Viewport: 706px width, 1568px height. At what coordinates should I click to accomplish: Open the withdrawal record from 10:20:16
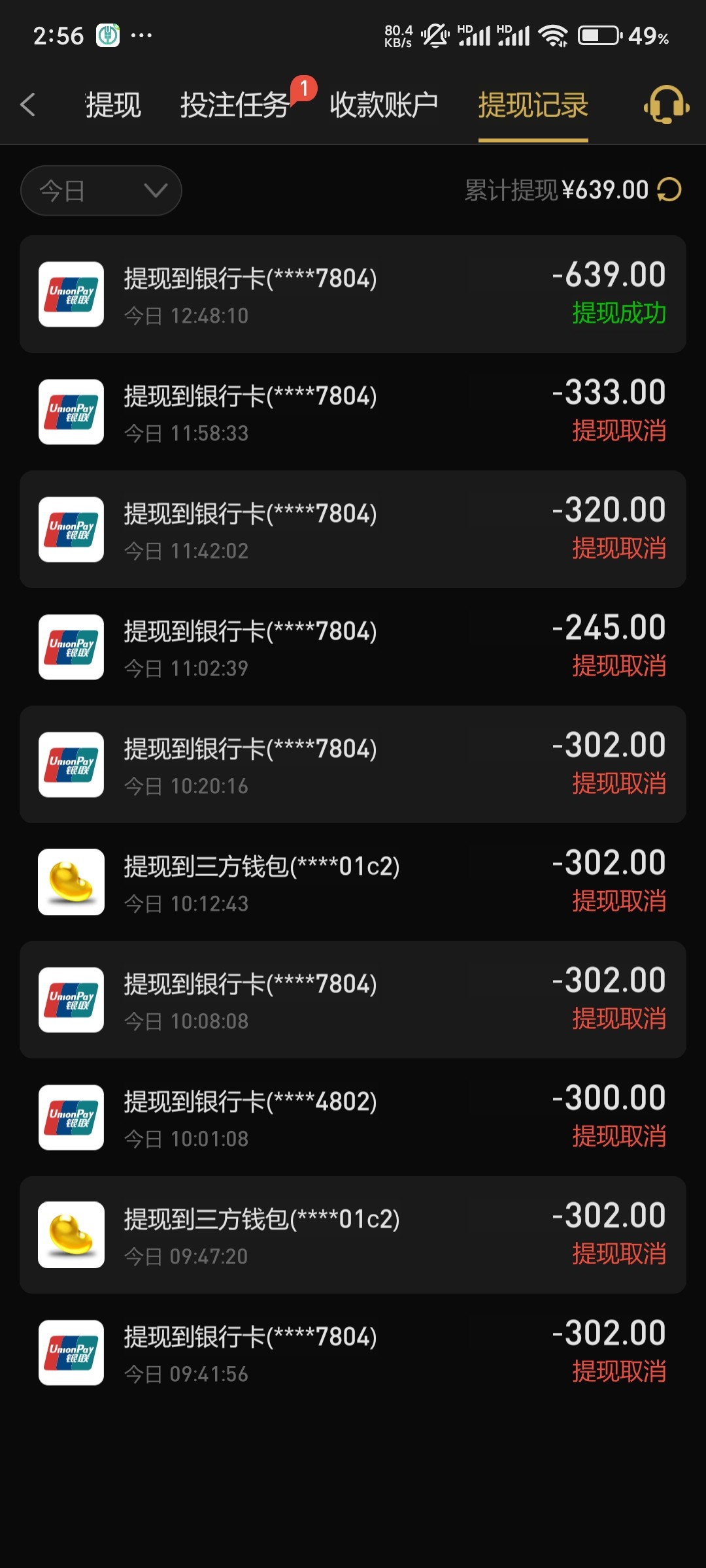coord(353,764)
